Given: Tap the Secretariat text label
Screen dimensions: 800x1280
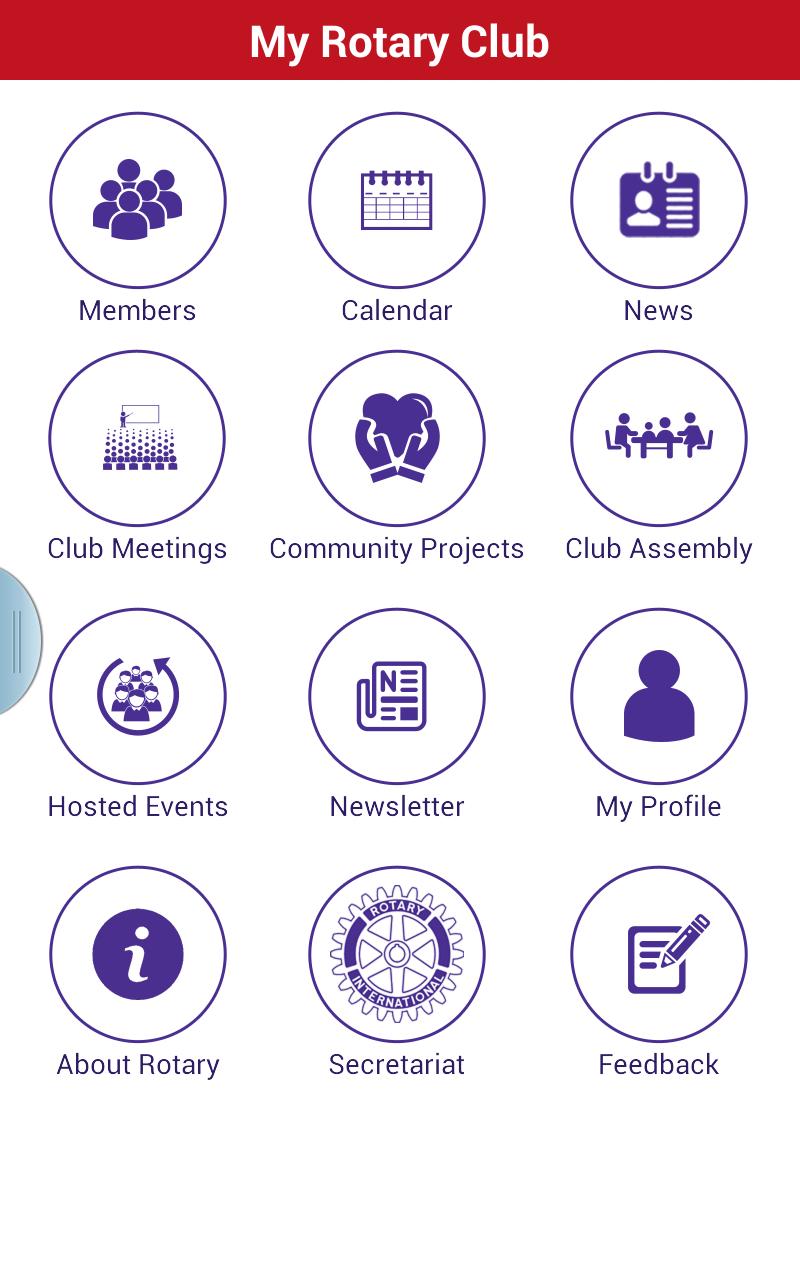Looking at the screenshot, I should pyautogui.click(x=397, y=1065).
